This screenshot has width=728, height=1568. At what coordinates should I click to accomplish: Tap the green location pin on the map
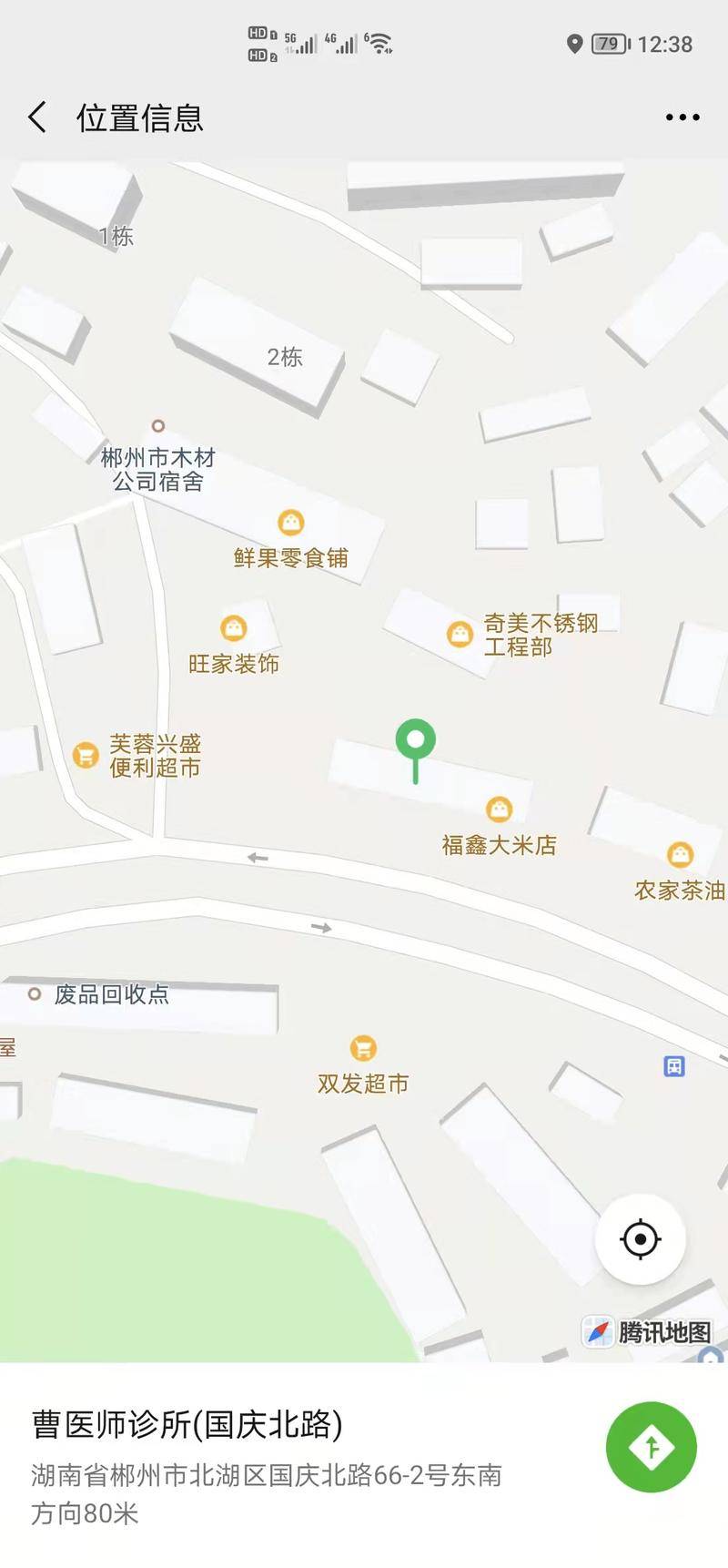[416, 750]
